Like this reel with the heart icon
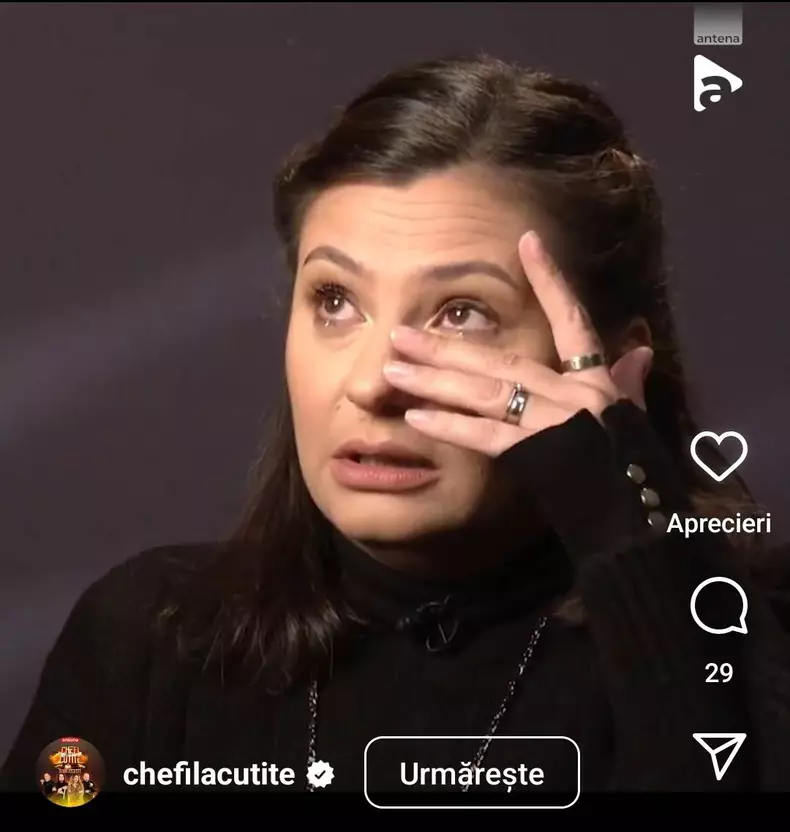The image size is (790, 832). 718,457
